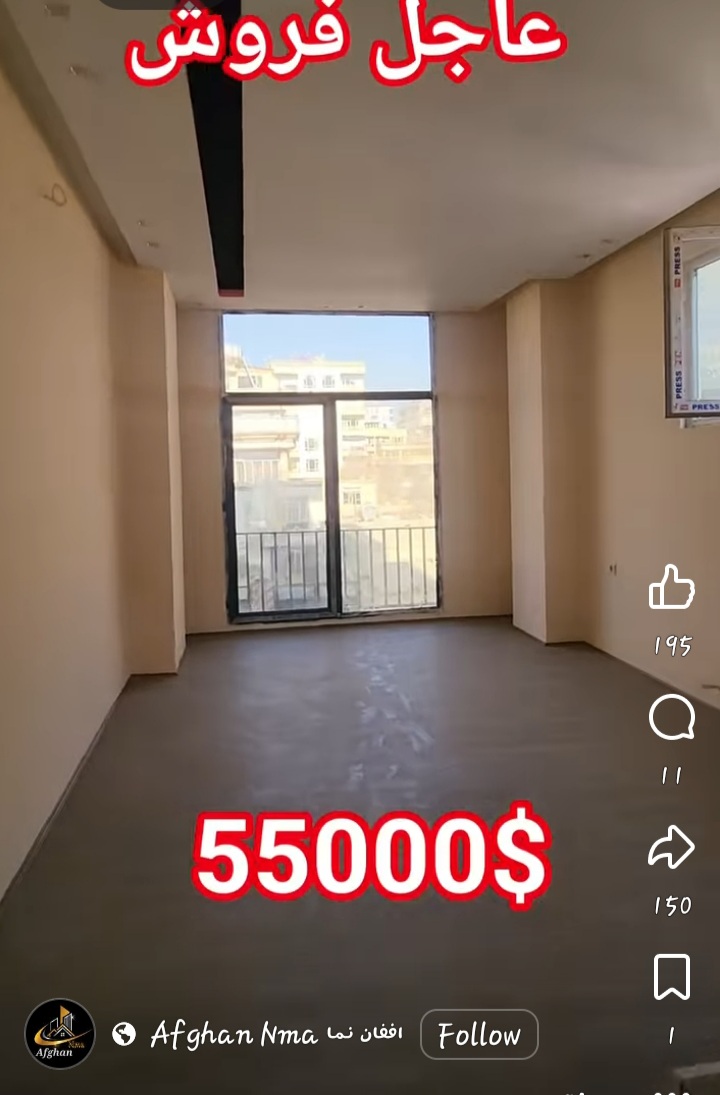Like this Afghan Nma reel
The image size is (720, 1095).
click(x=671, y=587)
